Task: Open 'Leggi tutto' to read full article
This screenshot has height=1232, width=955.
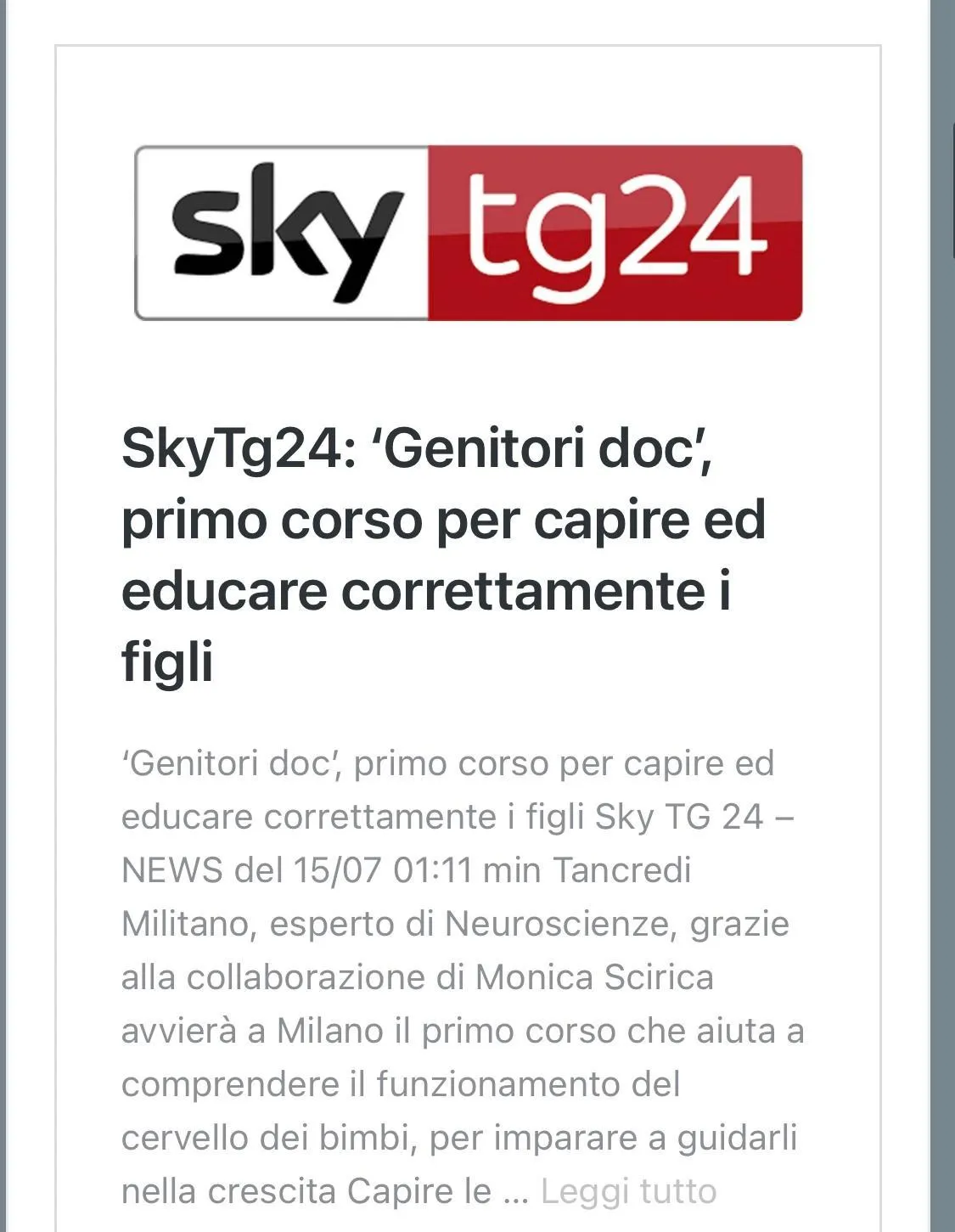Action: 628,1191
